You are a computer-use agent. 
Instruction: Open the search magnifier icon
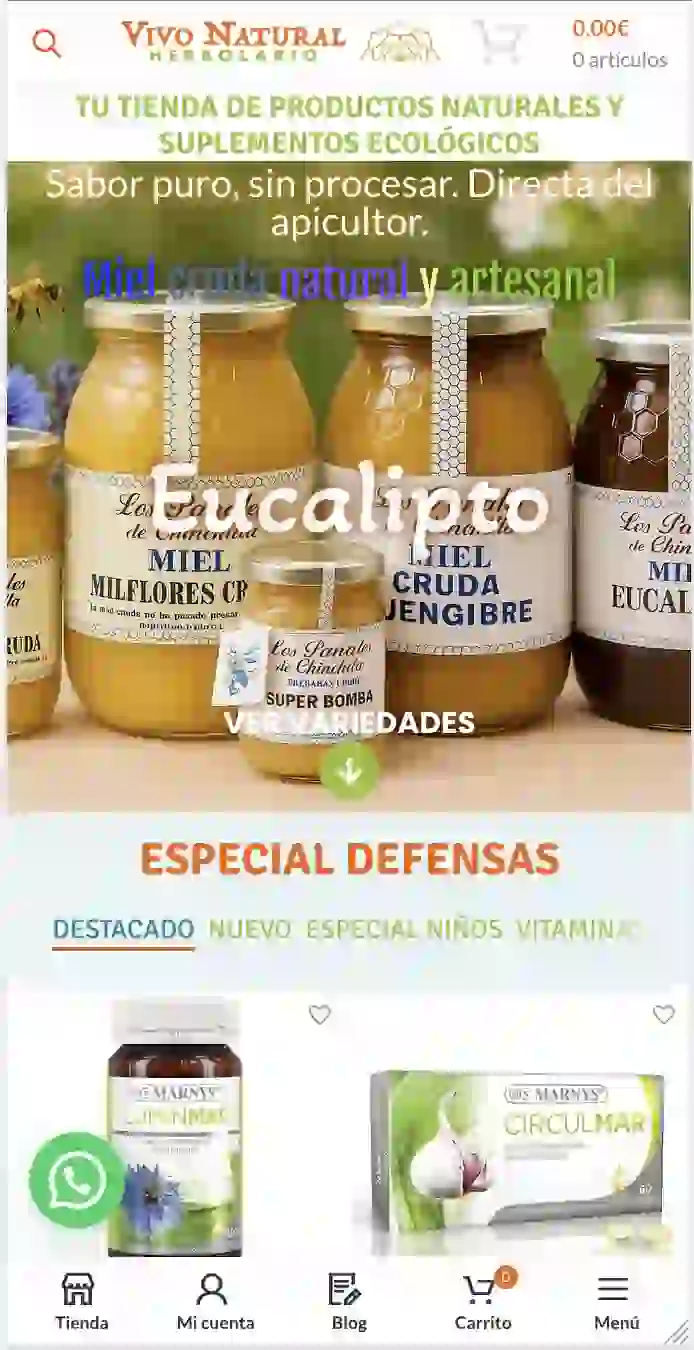click(x=46, y=44)
